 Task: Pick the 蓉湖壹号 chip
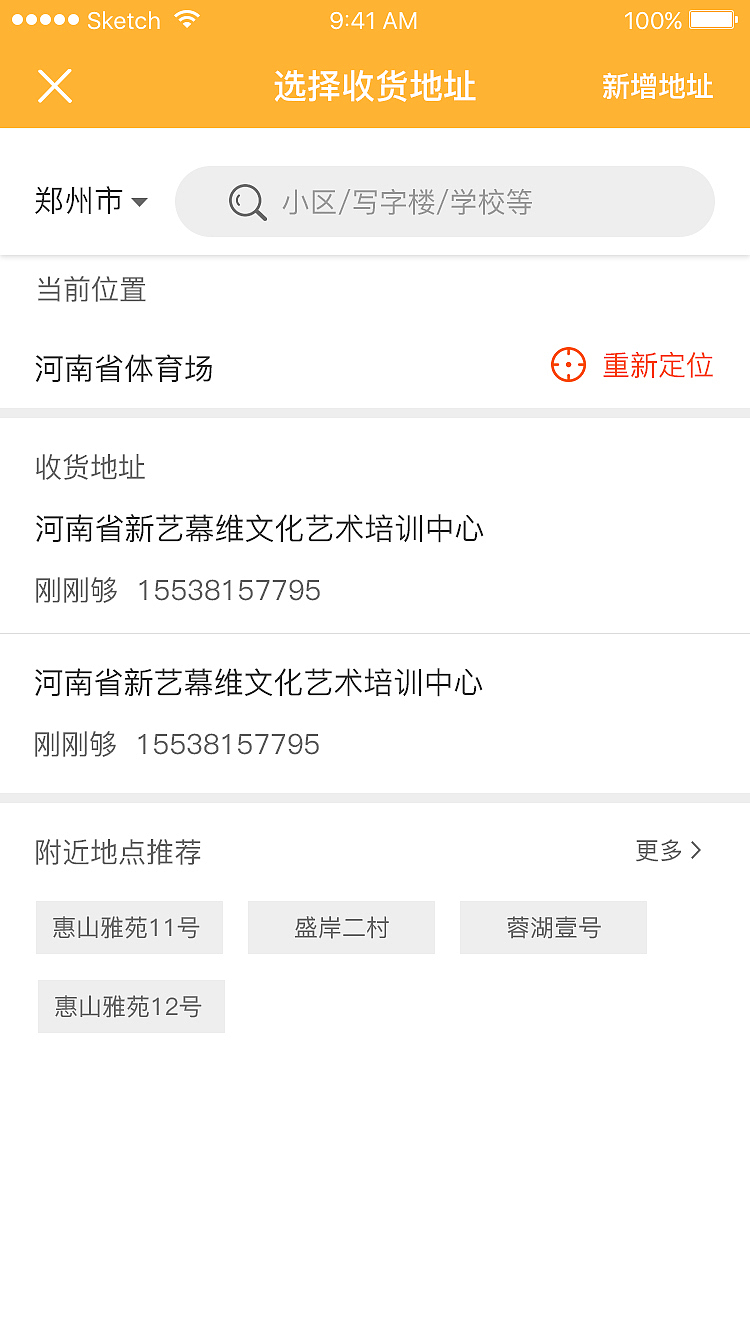click(x=553, y=928)
